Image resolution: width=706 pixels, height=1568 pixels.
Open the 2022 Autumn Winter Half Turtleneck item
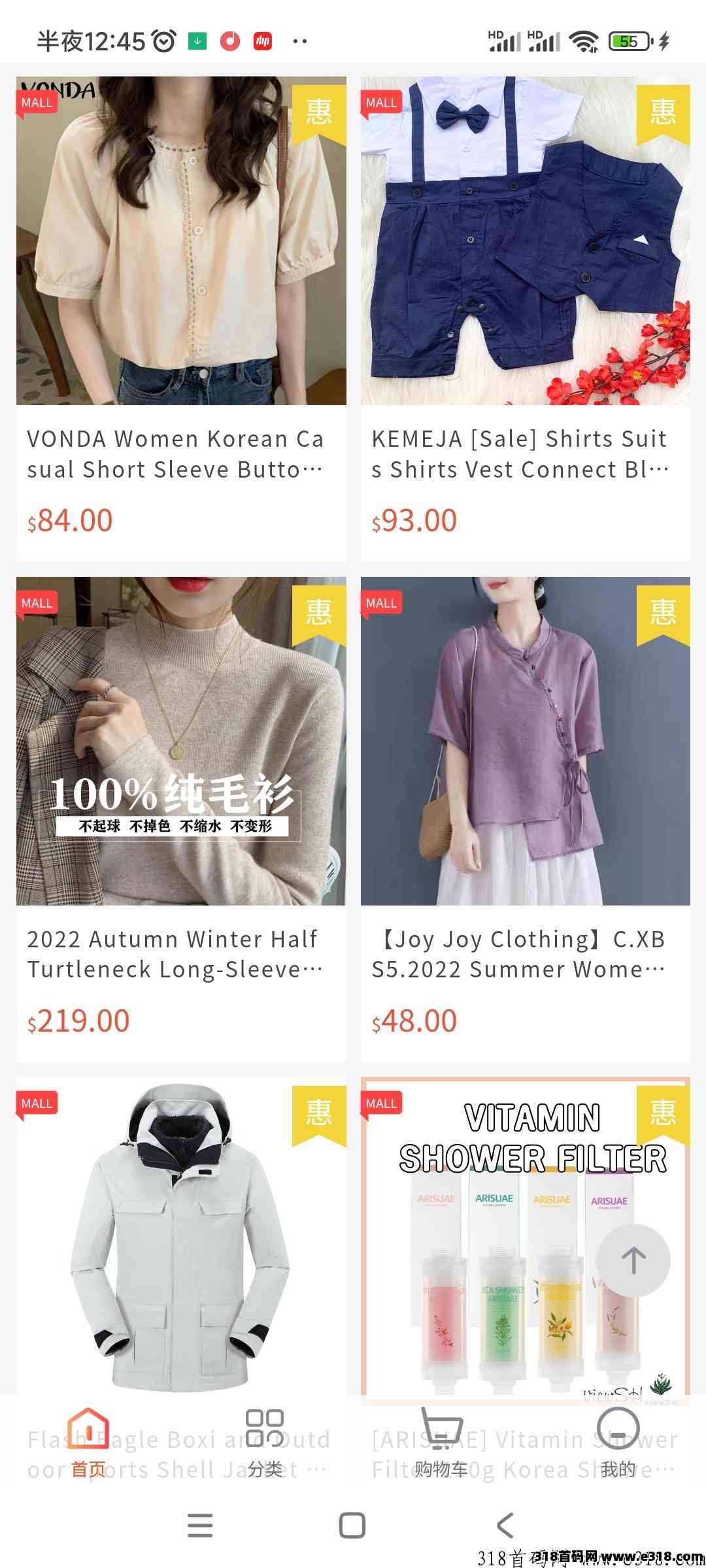(x=181, y=742)
